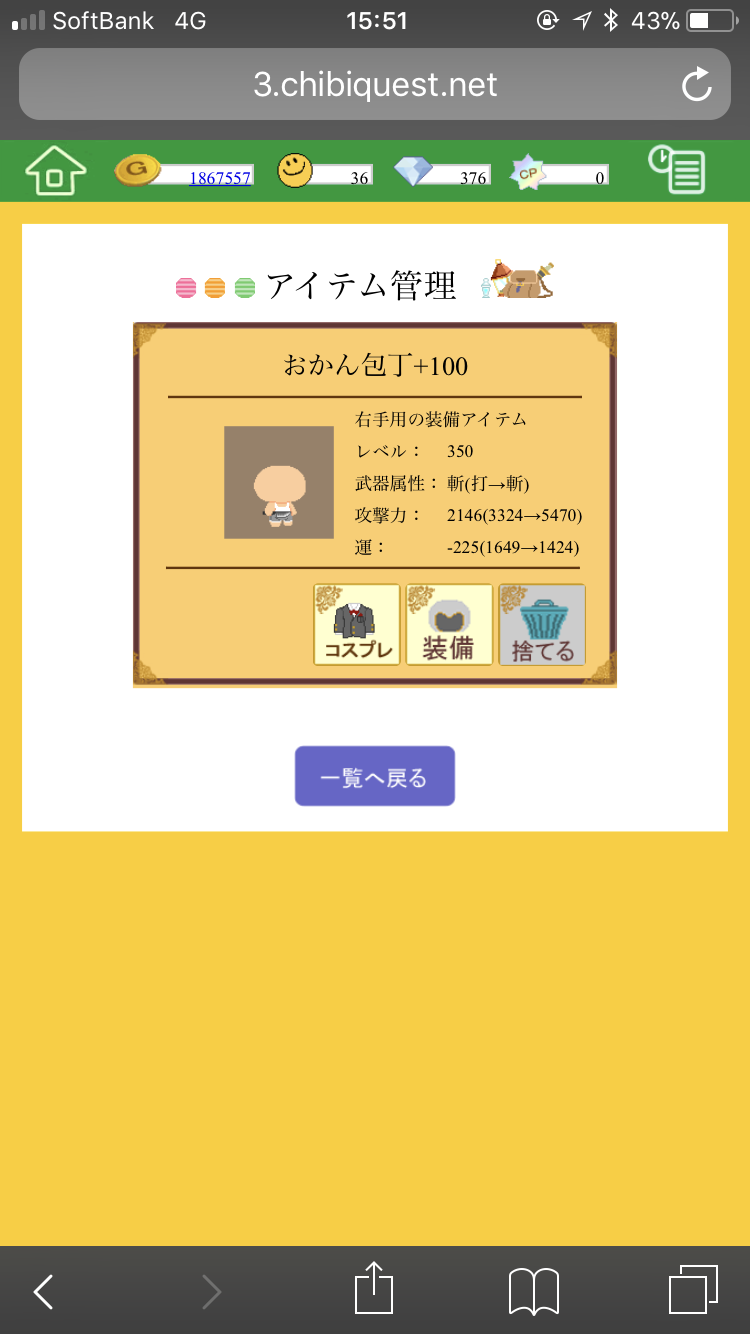The width and height of the screenshot is (750, 1334).
Task: Open the gold amount link 1867557
Action: point(219,178)
